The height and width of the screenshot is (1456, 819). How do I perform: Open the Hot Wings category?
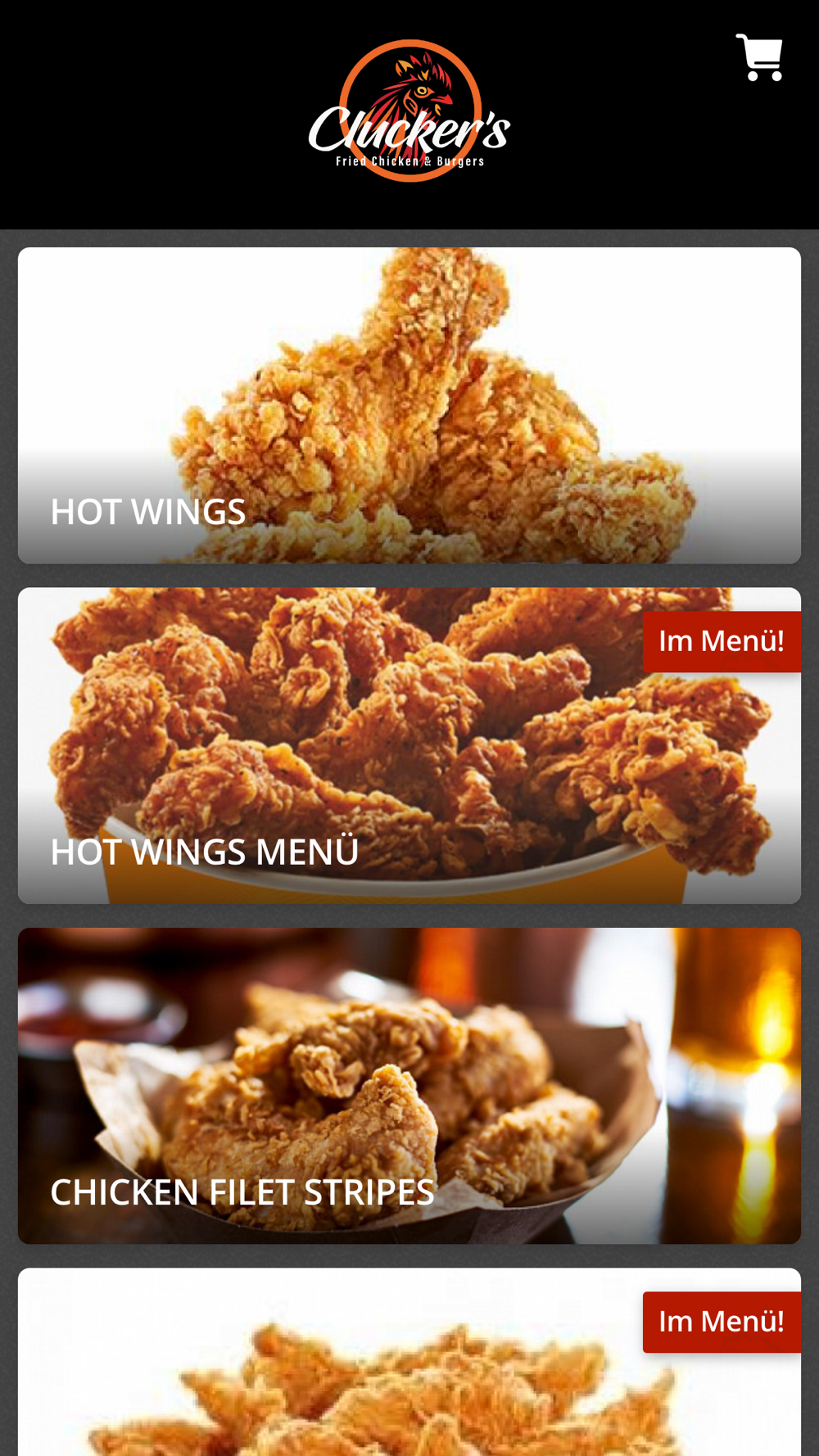409,405
